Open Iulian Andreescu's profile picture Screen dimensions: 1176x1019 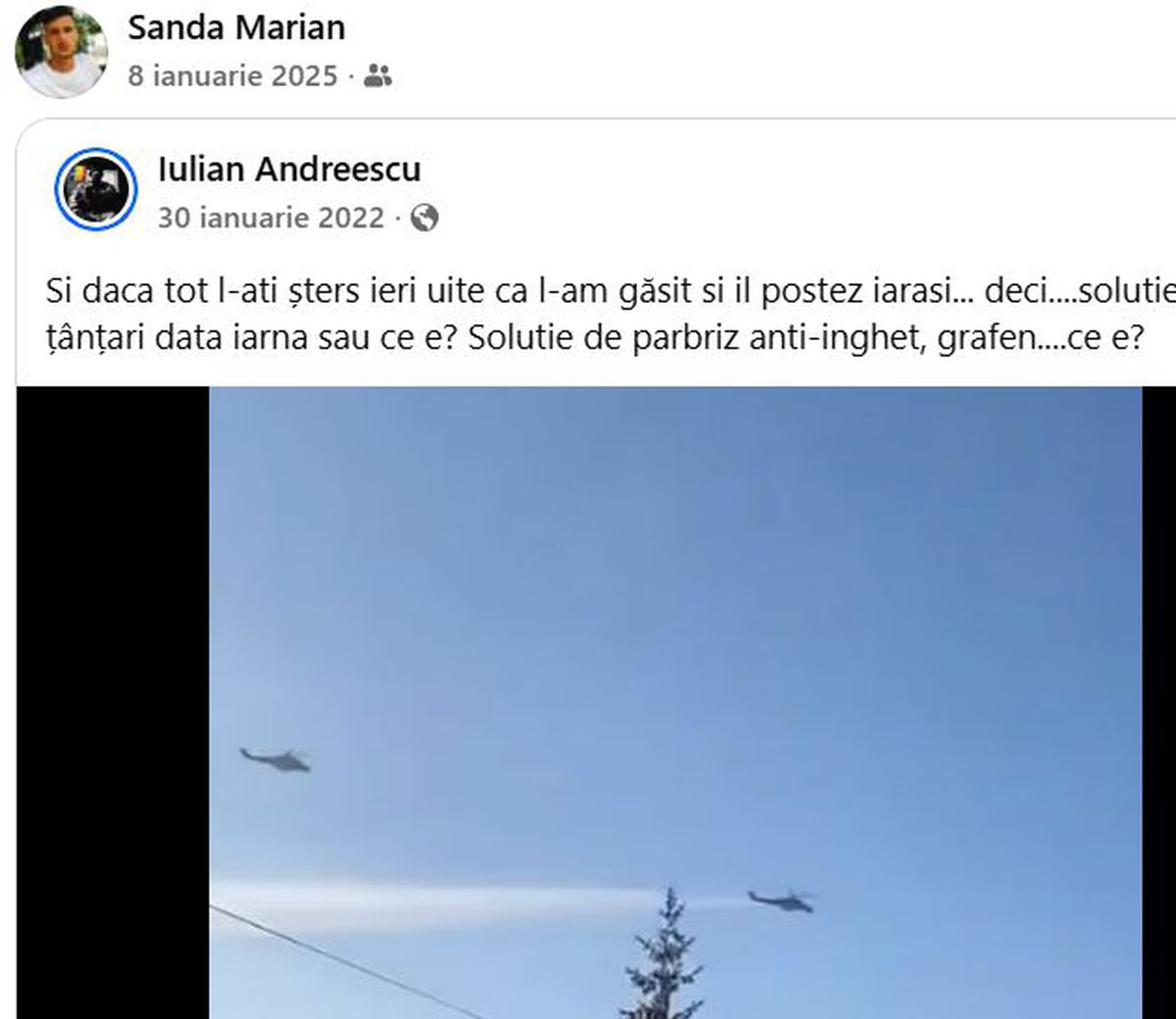[95, 190]
